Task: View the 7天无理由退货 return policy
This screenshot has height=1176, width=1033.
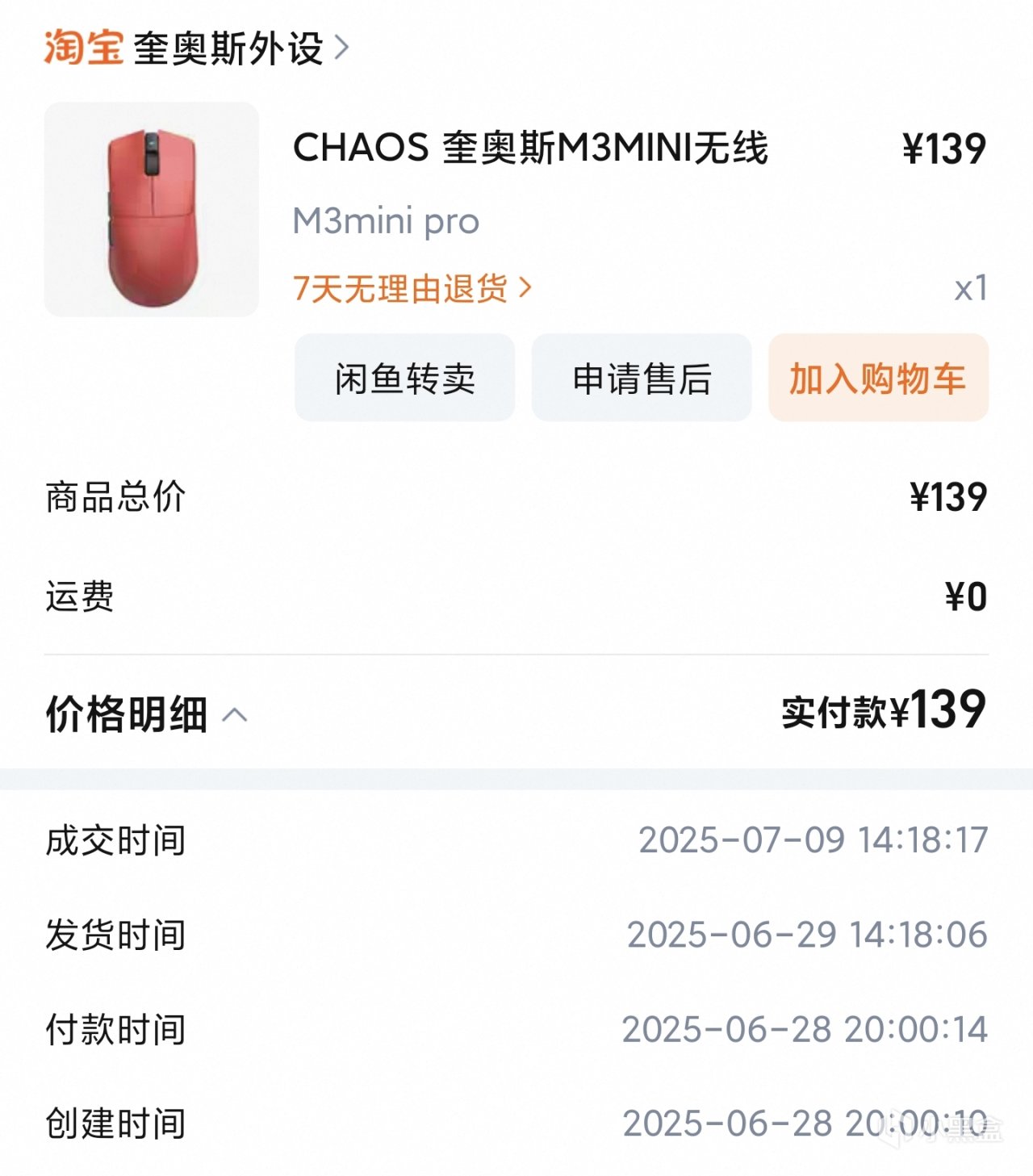Action: coord(412,288)
